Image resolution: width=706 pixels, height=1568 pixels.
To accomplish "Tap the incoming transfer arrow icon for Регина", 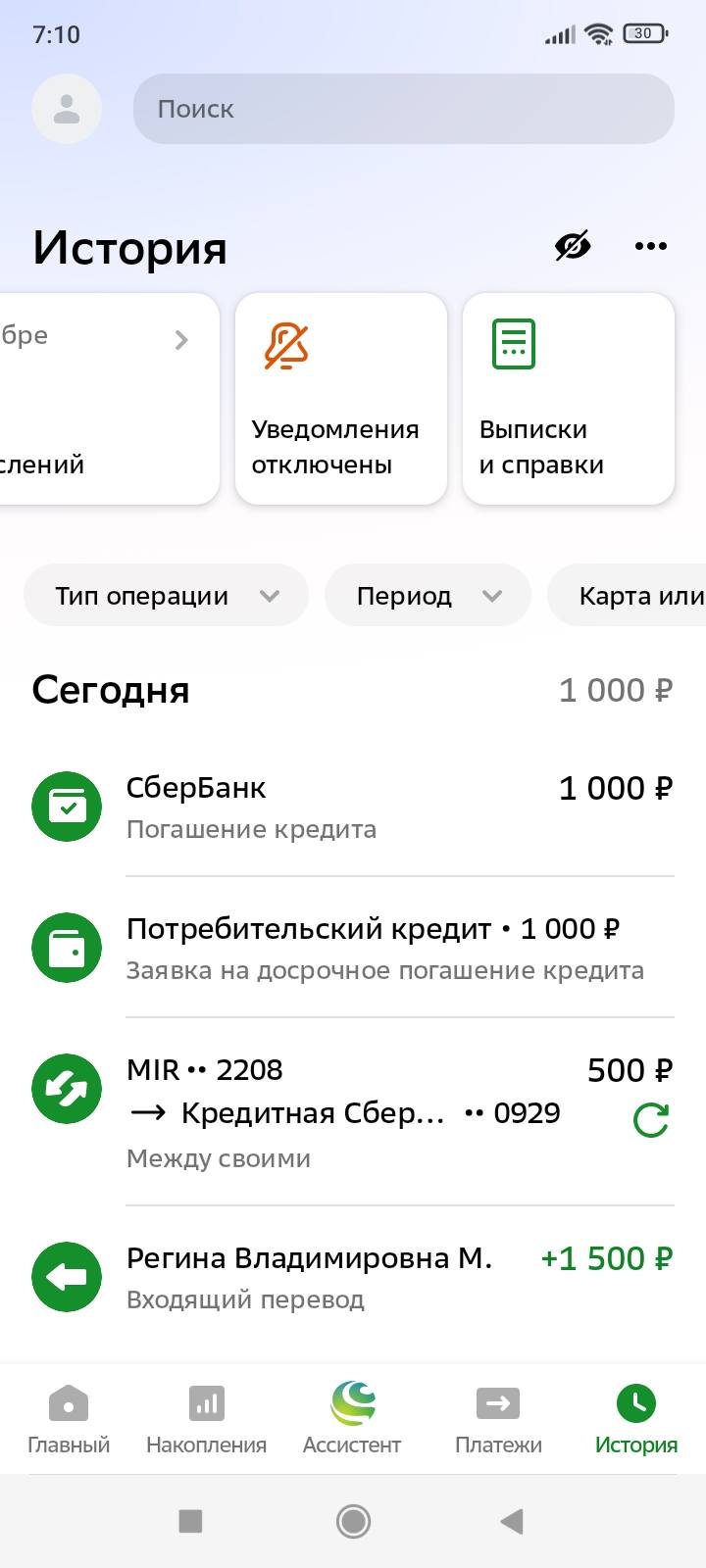I will pyautogui.click(x=66, y=1277).
